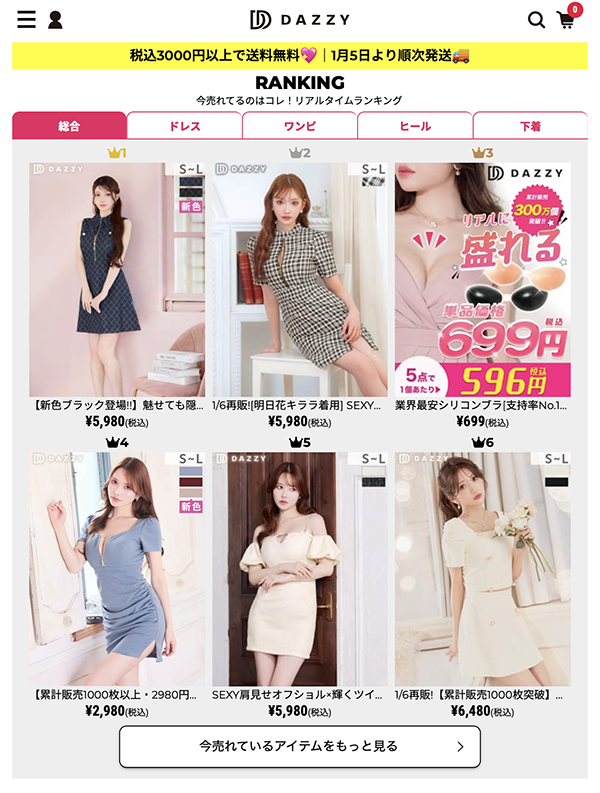Open the hamburger menu
Screen dimensions: 600x793
click(26, 20)
